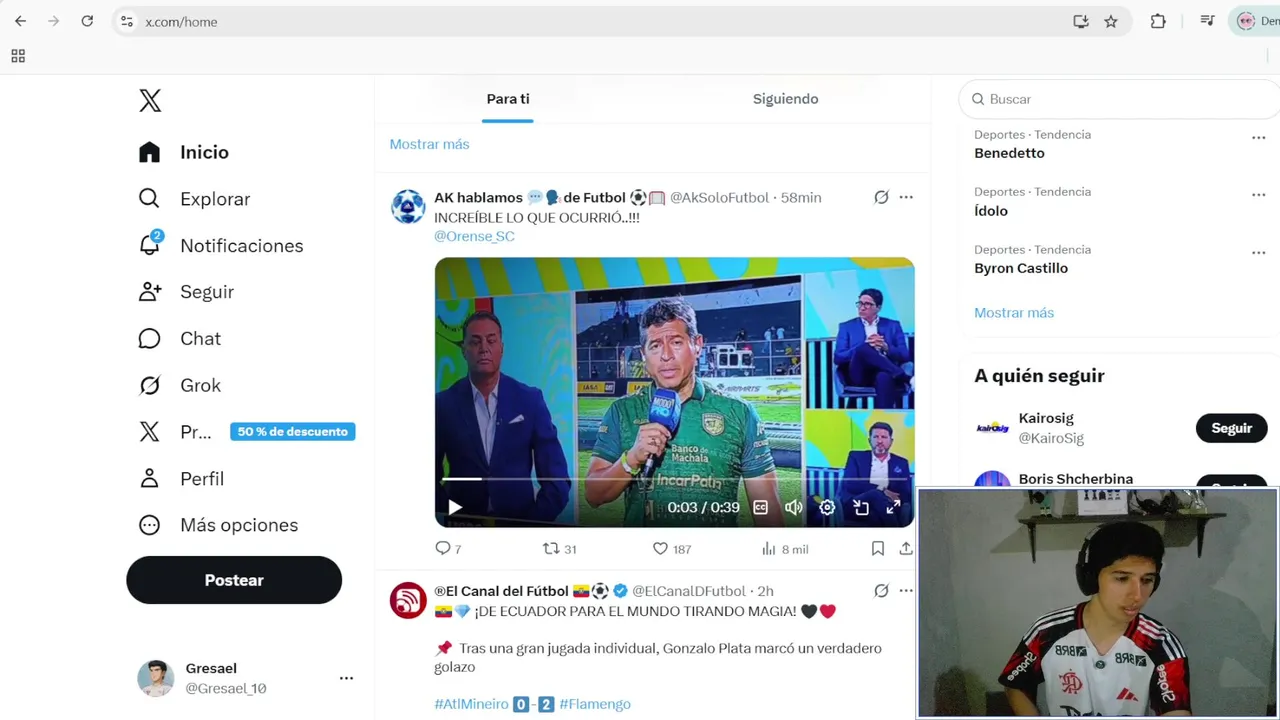The image size is (1280, 720).
Task: Open Grok from the sidebar
Action: pos(200,385)
